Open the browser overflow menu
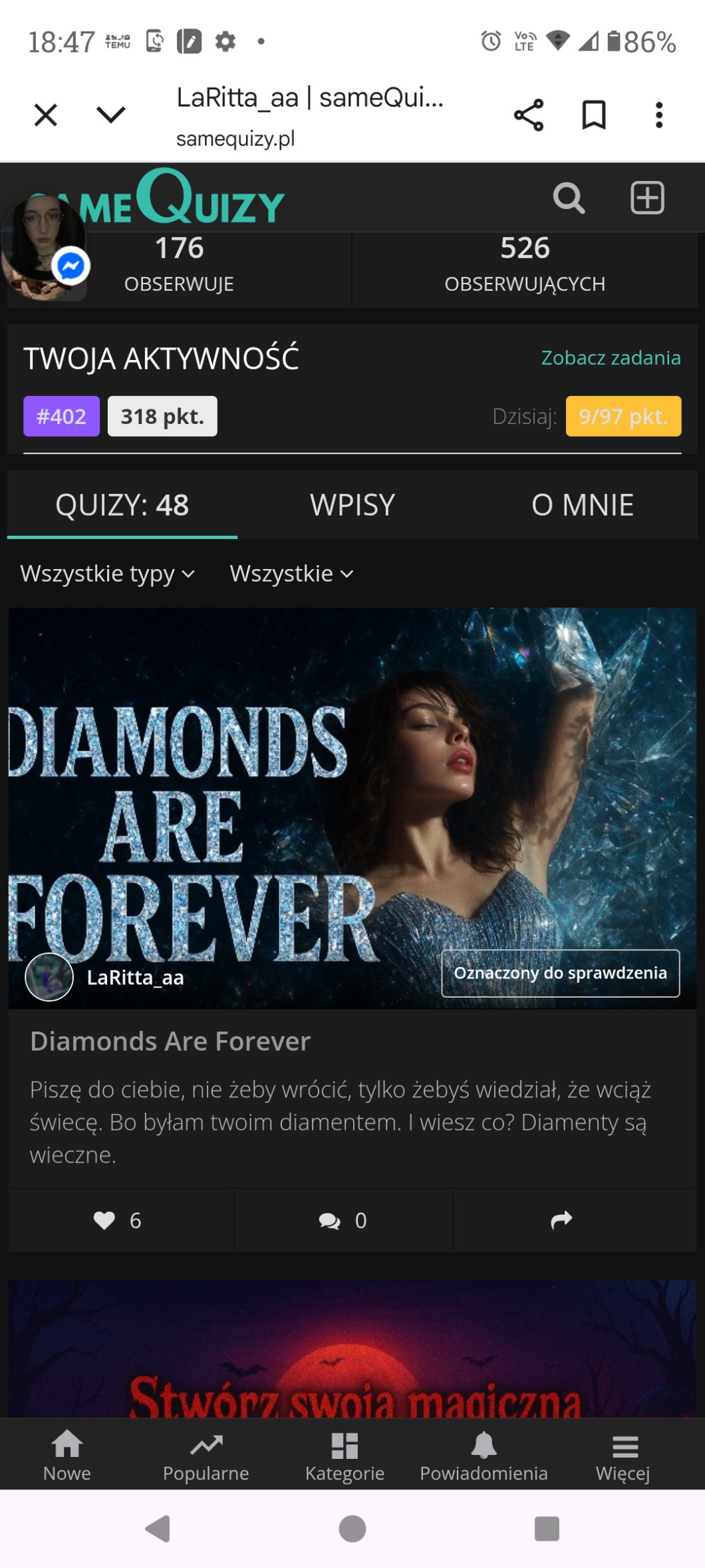 (x=658, y=115)
